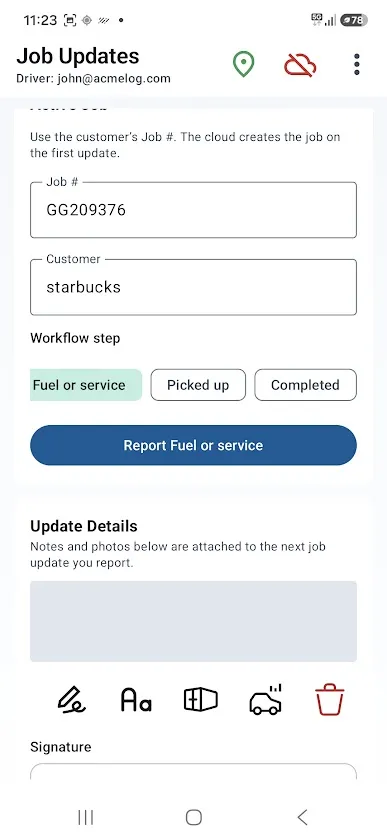Screen dimensions: 387x840
Task: Tap the Aa text icon
Action: (136, 700)
